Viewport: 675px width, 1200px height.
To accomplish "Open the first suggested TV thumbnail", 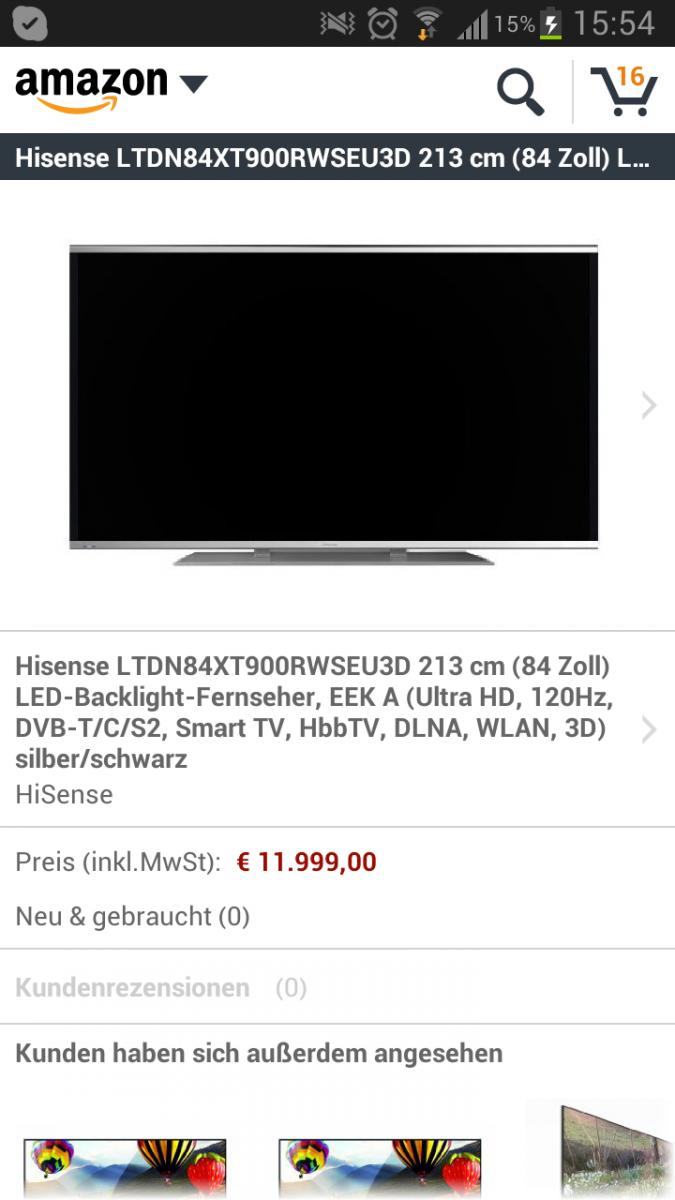I will click(125, 1168).
